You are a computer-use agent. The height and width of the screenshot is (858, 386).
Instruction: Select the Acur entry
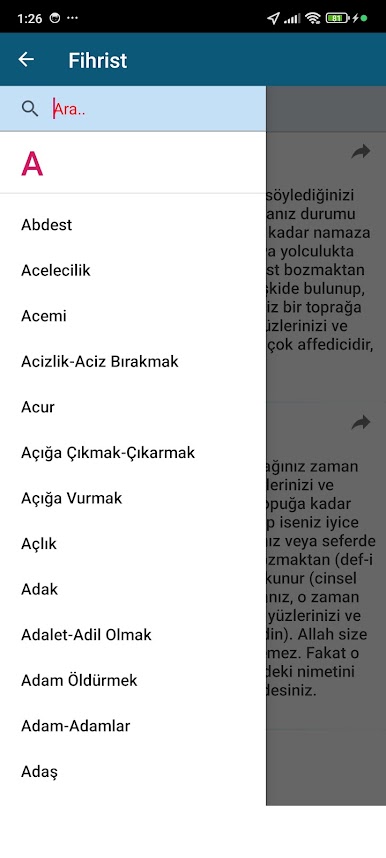(x=133, y=408)
